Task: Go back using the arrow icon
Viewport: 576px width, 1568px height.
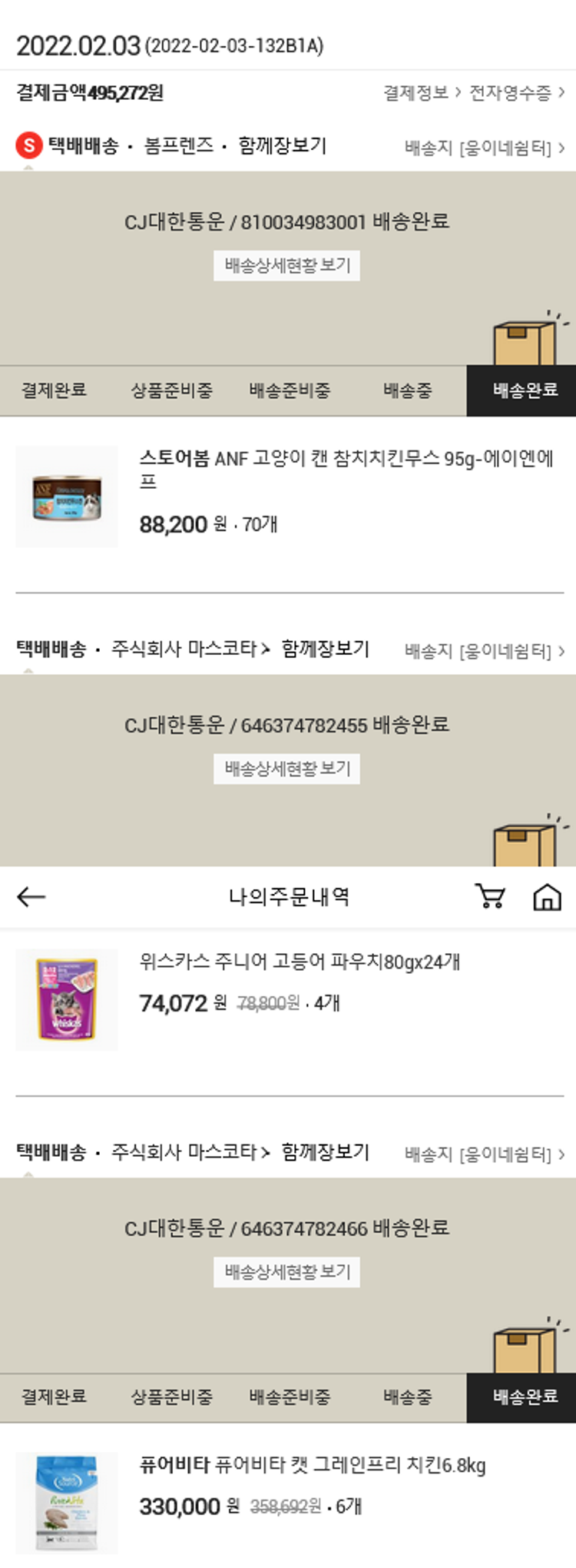Action: tap(31, 896)
